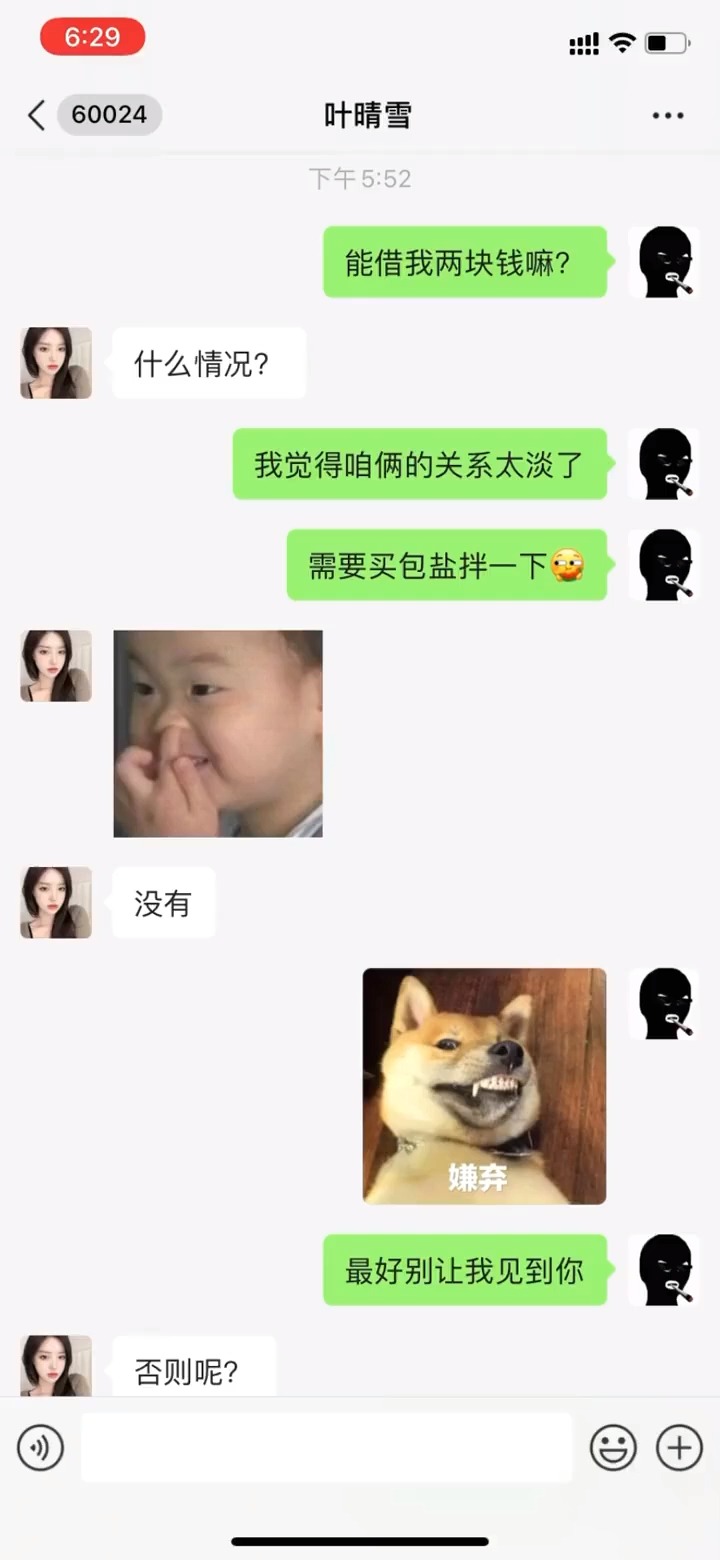Open the three-dot chat info menu
The width and height of the screenshot is (720, 1560).
pos(668,115)
